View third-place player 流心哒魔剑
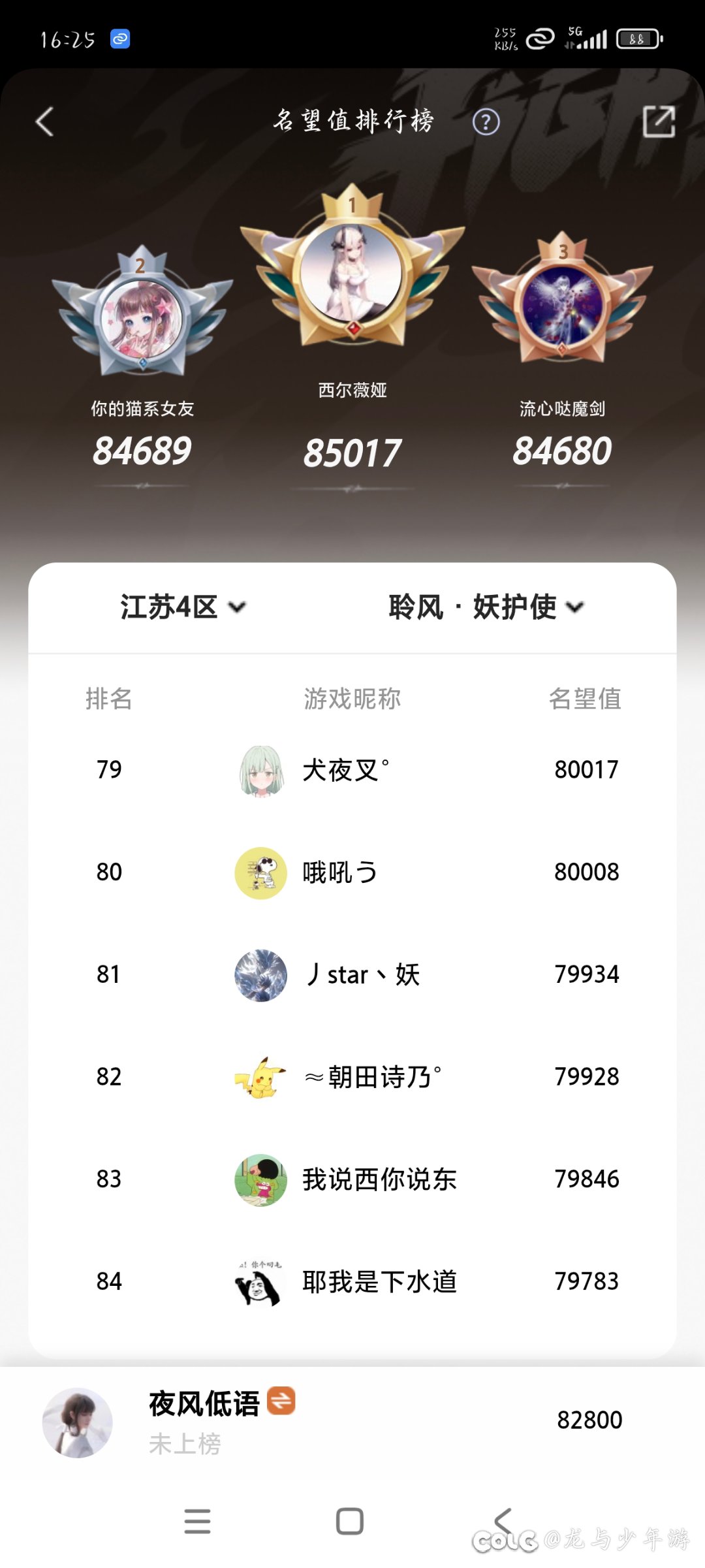Viewport: 705px width, 1568px height. point(562,306)
